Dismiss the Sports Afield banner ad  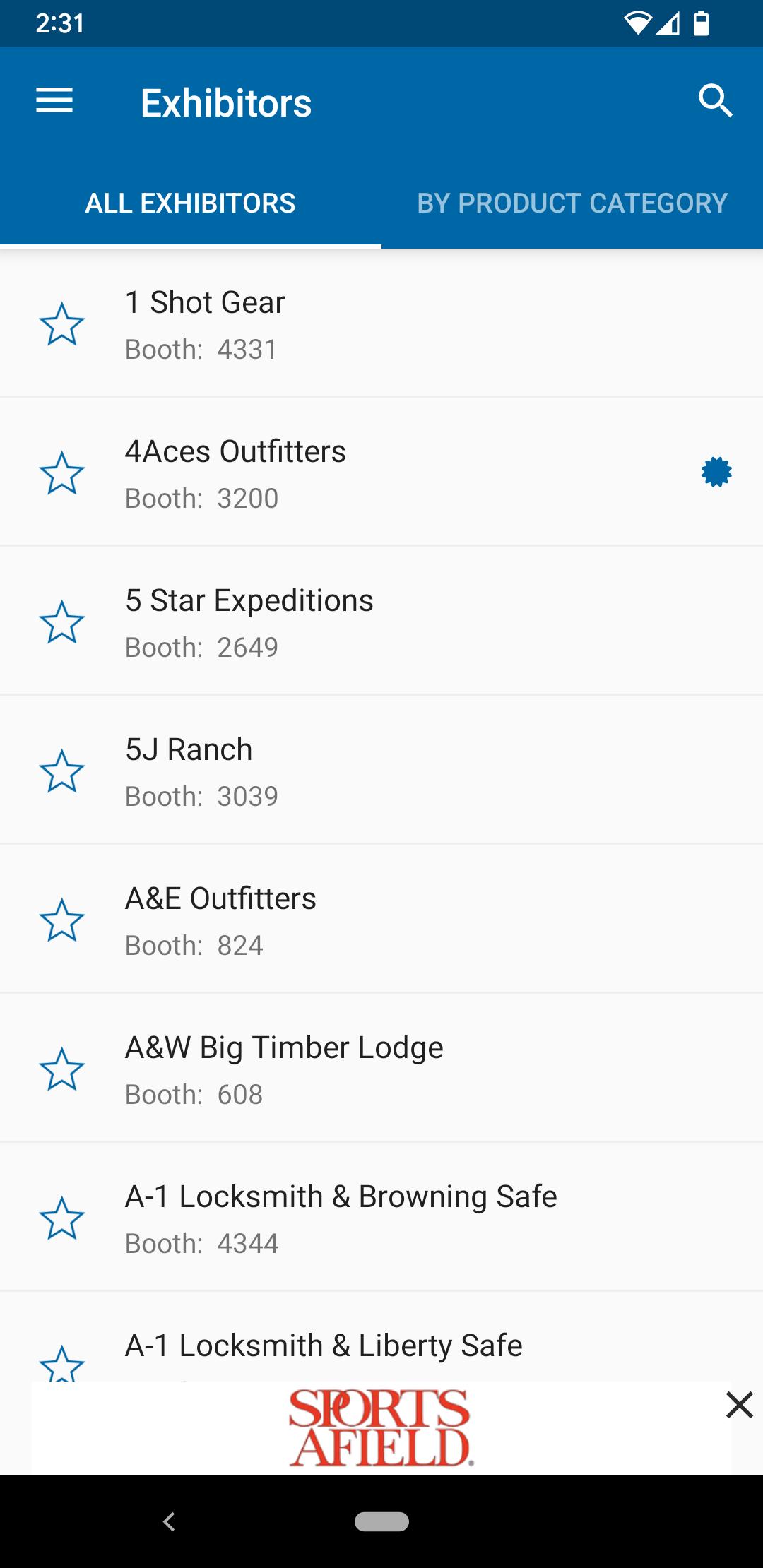pyautogui.click(x=739, y=1405)
